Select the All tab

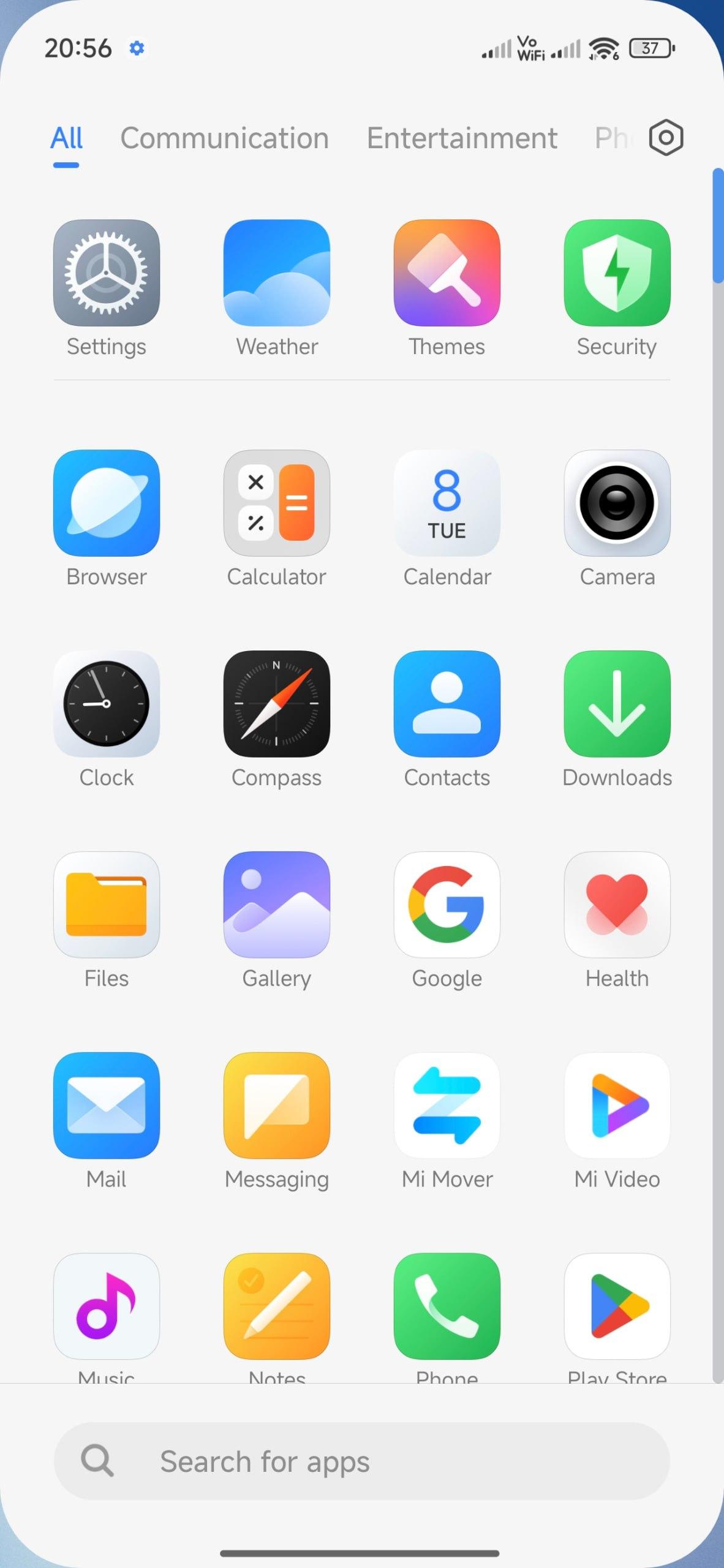66,138
